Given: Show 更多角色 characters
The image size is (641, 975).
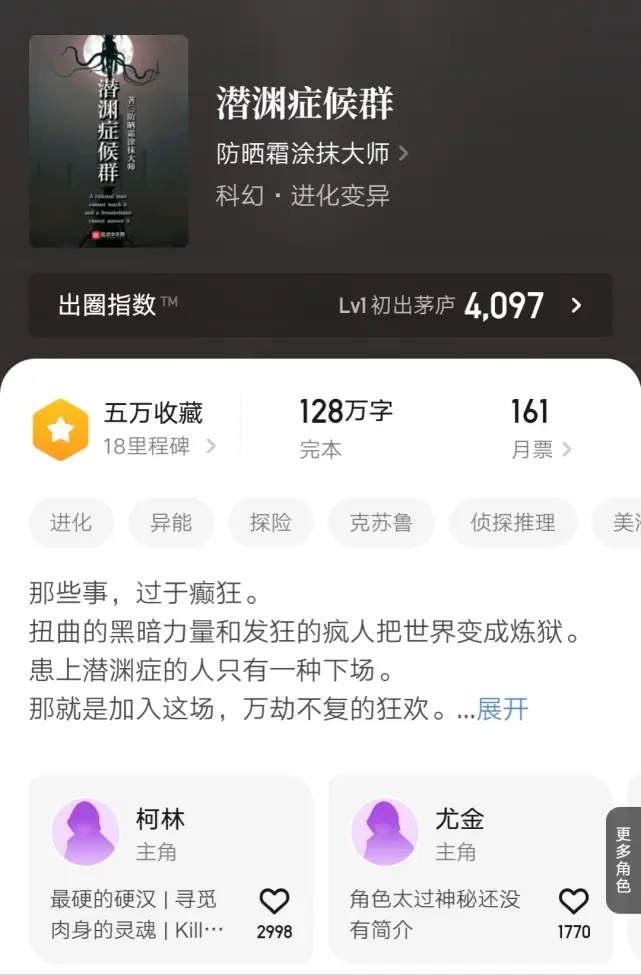Looking at the screenshot, I should pos(623,860).
